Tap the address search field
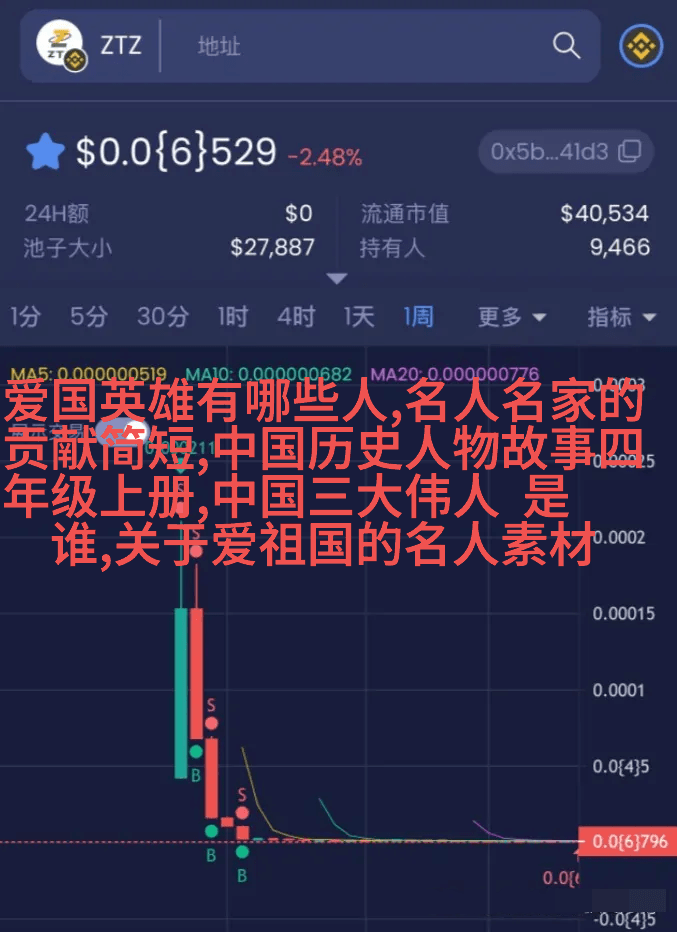Image resolution: width=677 pixels, height=932 pixels. [x=360, y=46]
